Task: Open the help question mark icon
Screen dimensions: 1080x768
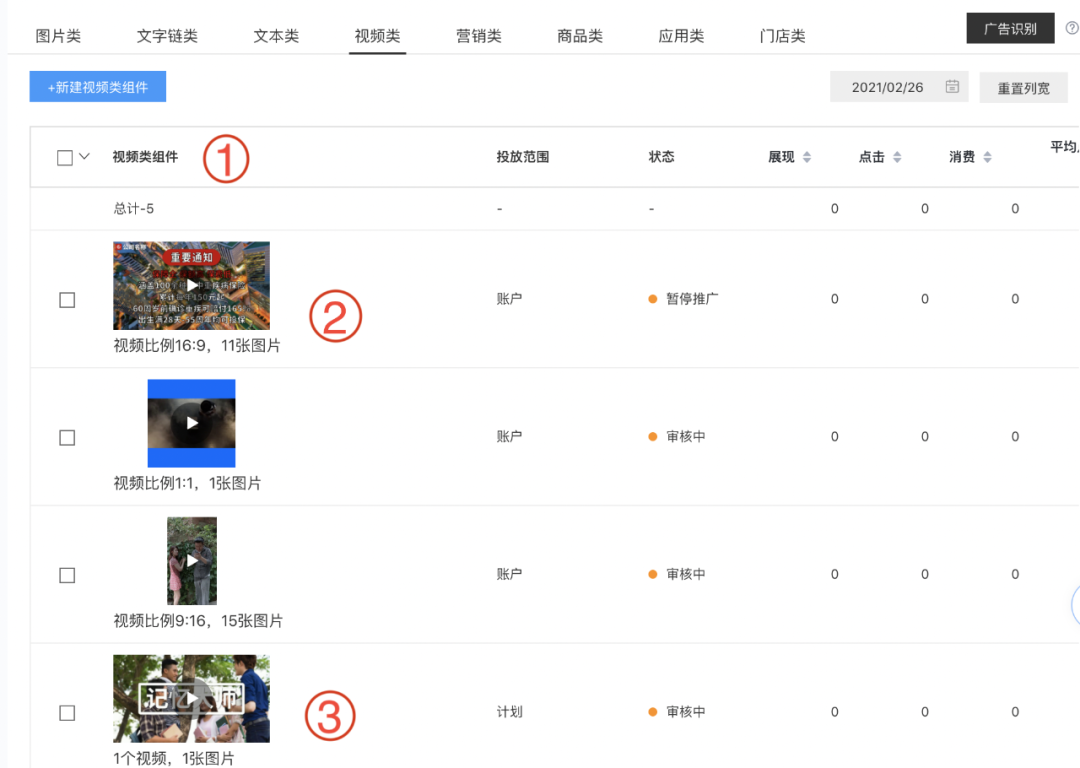Action: point(1072,28)
